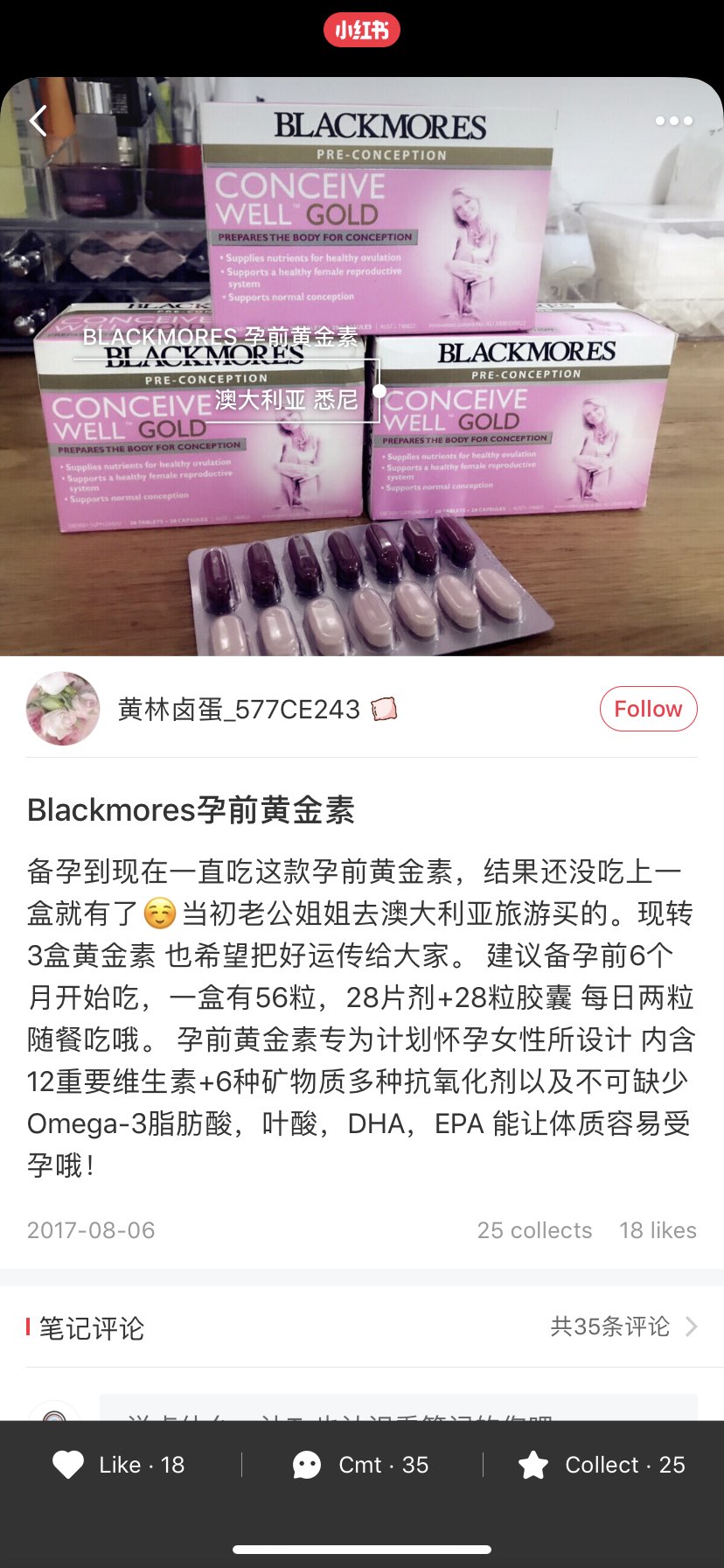Viewport: 724px width, 1568px height.
Task: View all 35 comments
Action: click(623, 1326)
